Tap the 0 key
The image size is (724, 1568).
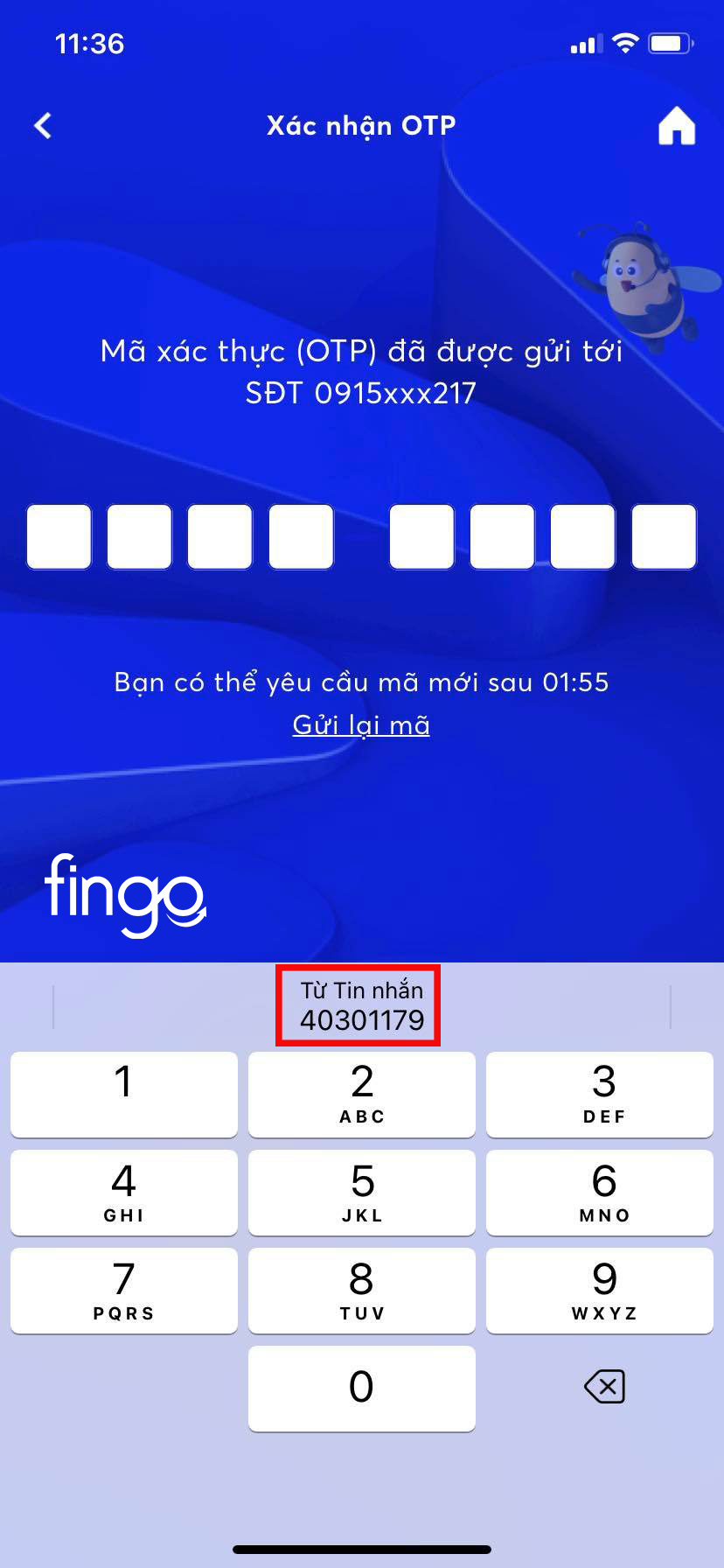point(362,1389)
